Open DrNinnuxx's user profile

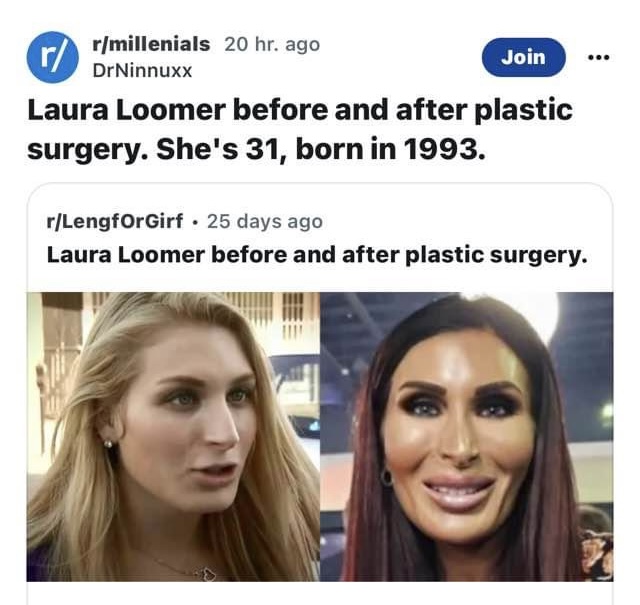click(x=141, y=71)
